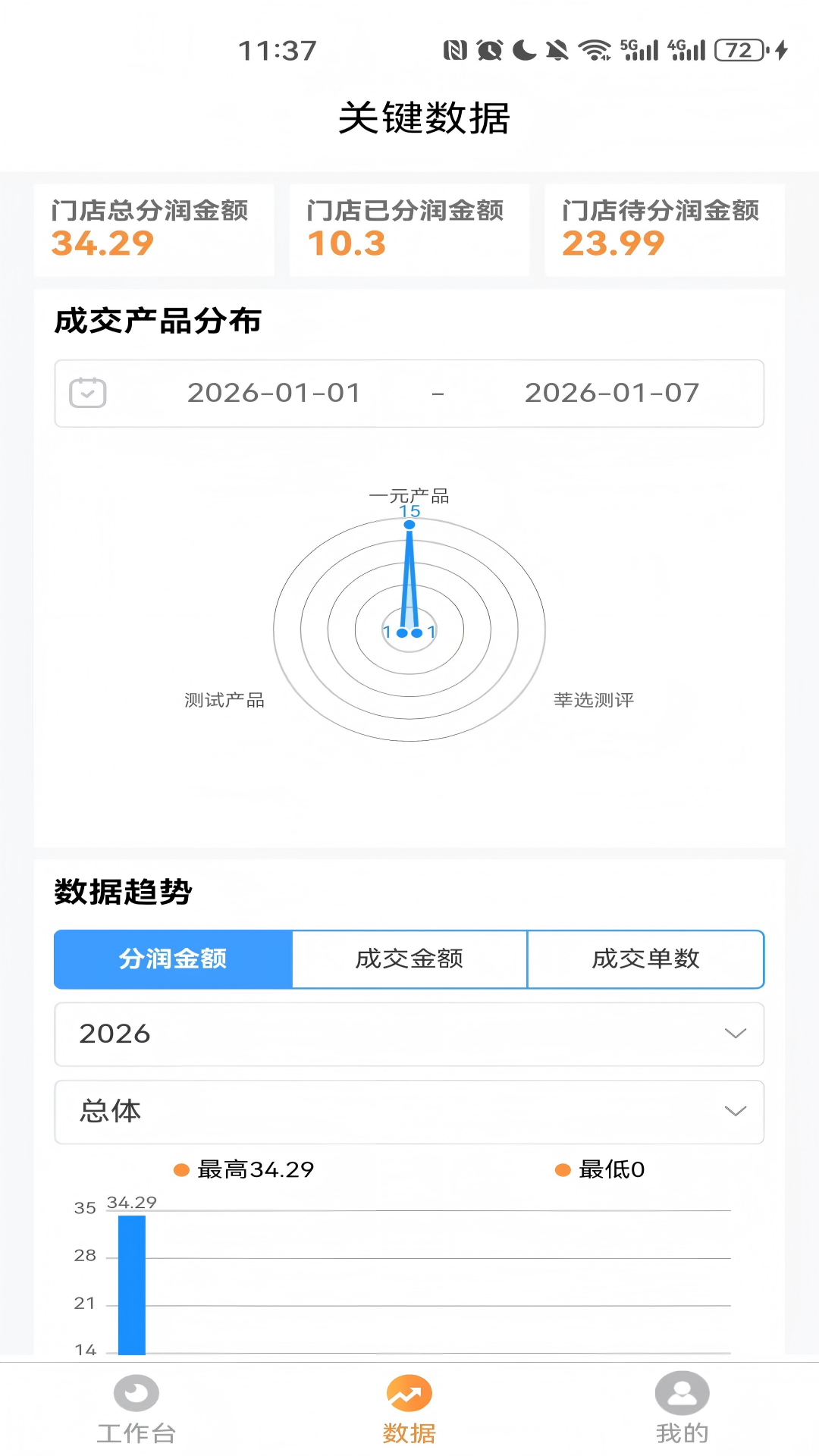Switch to the 成交金额 tab
Viewport: 819px width, 1456px height.
click(409, 959)
